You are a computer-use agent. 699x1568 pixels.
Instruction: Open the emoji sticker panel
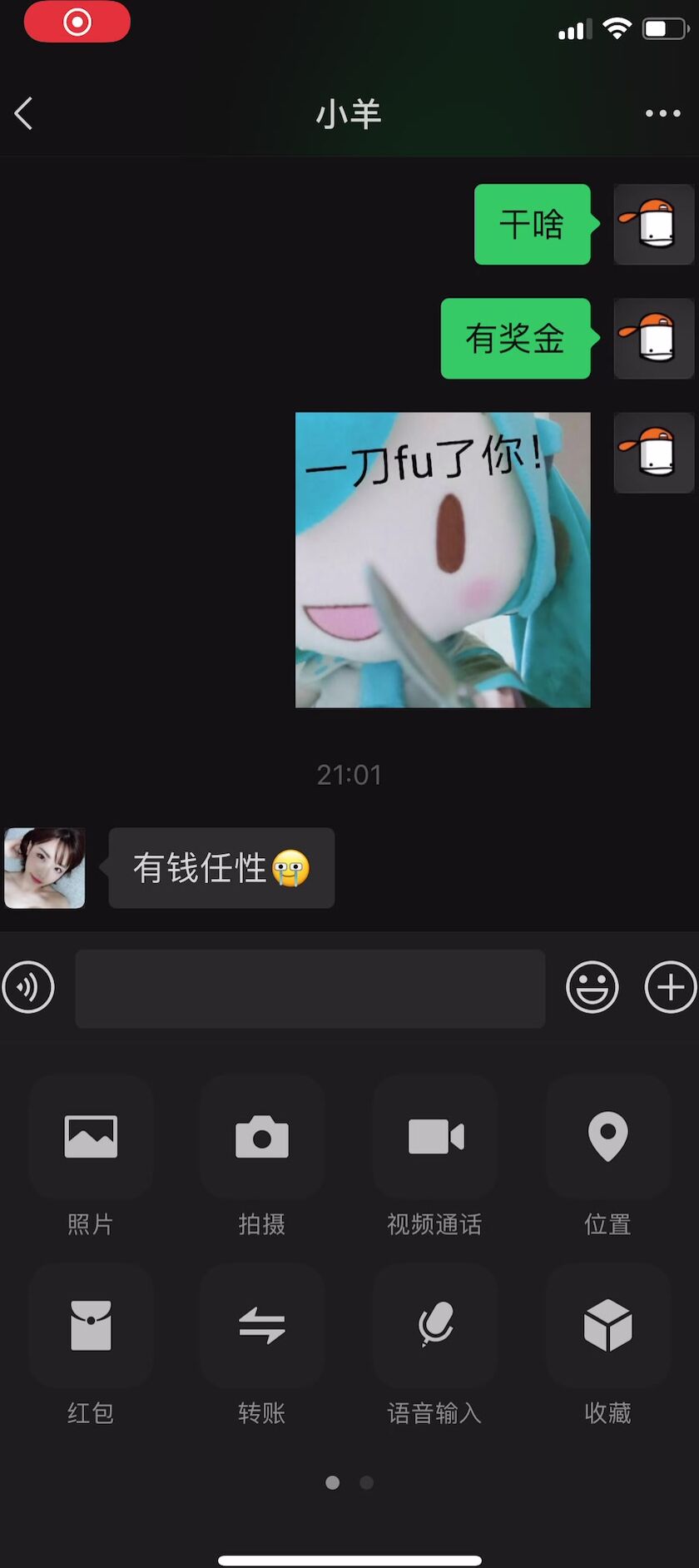pos(592,988)
